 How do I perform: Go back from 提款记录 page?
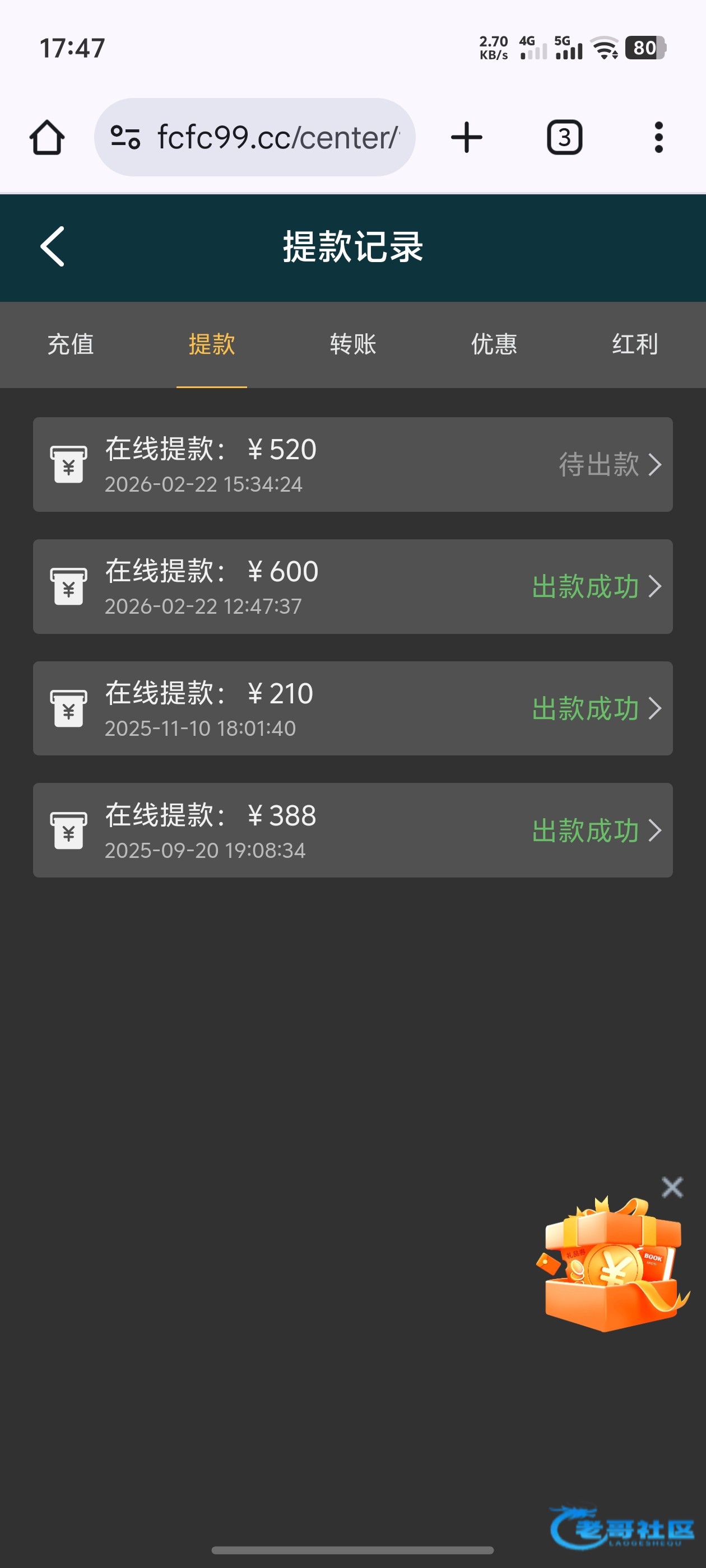pyautogui.click(x=52, y=246)
